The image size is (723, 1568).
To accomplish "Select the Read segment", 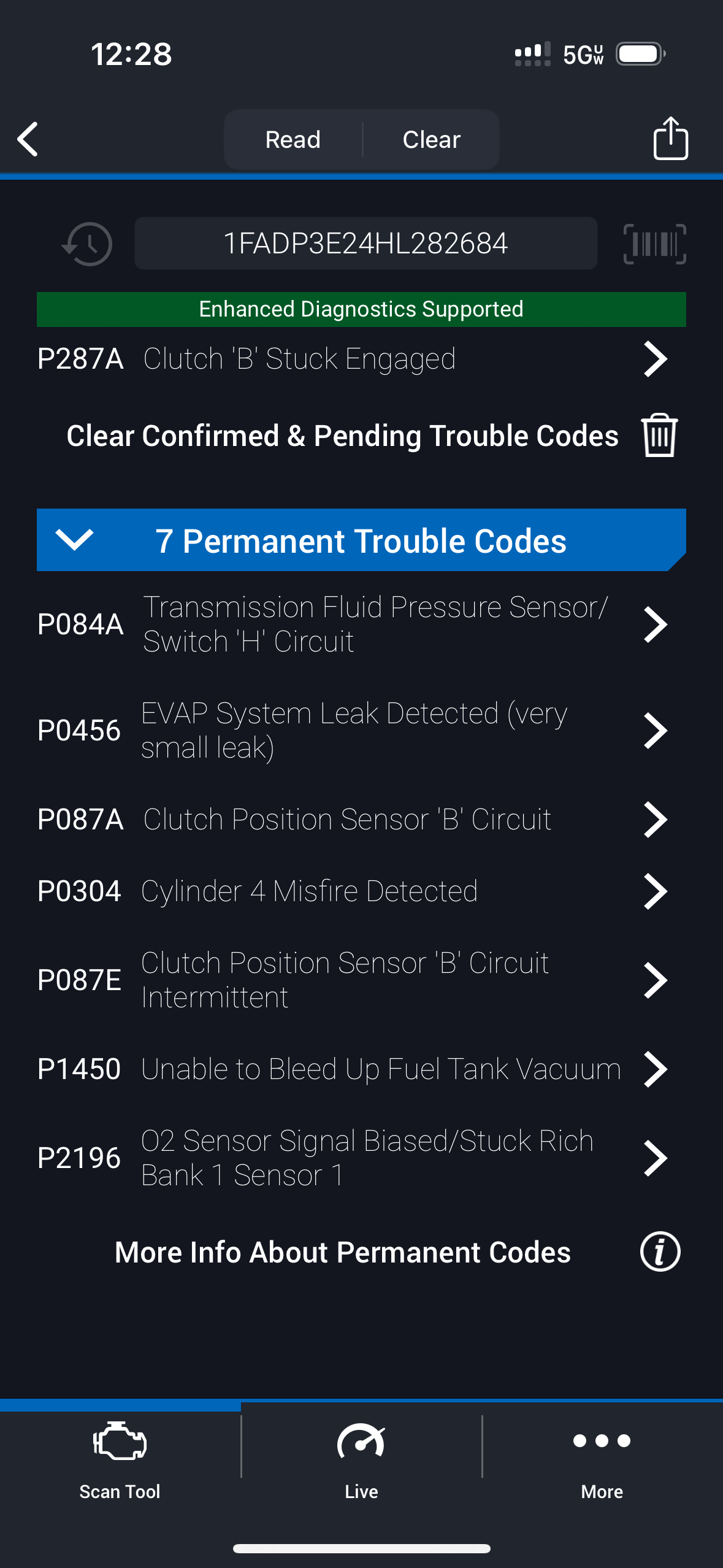I will [293, 139].
